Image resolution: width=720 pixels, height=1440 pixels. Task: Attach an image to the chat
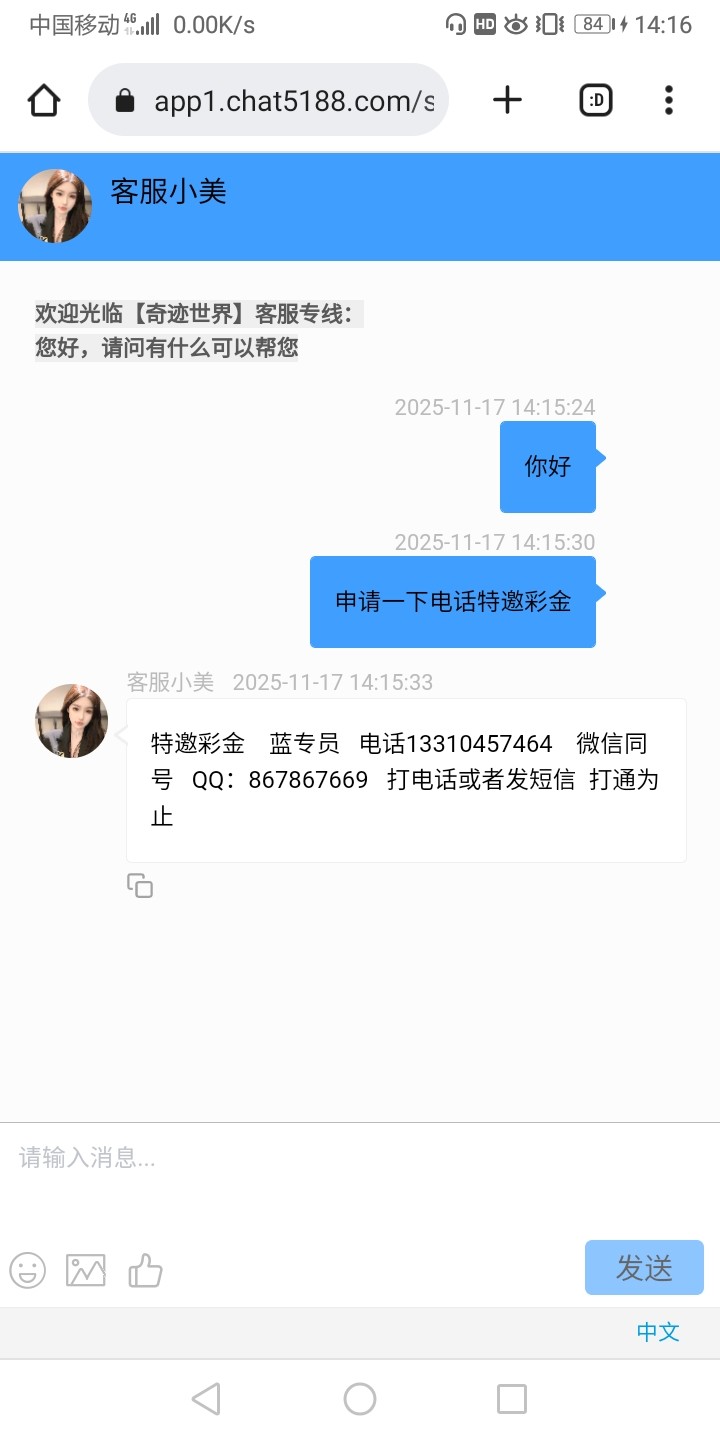[86, 1270]
